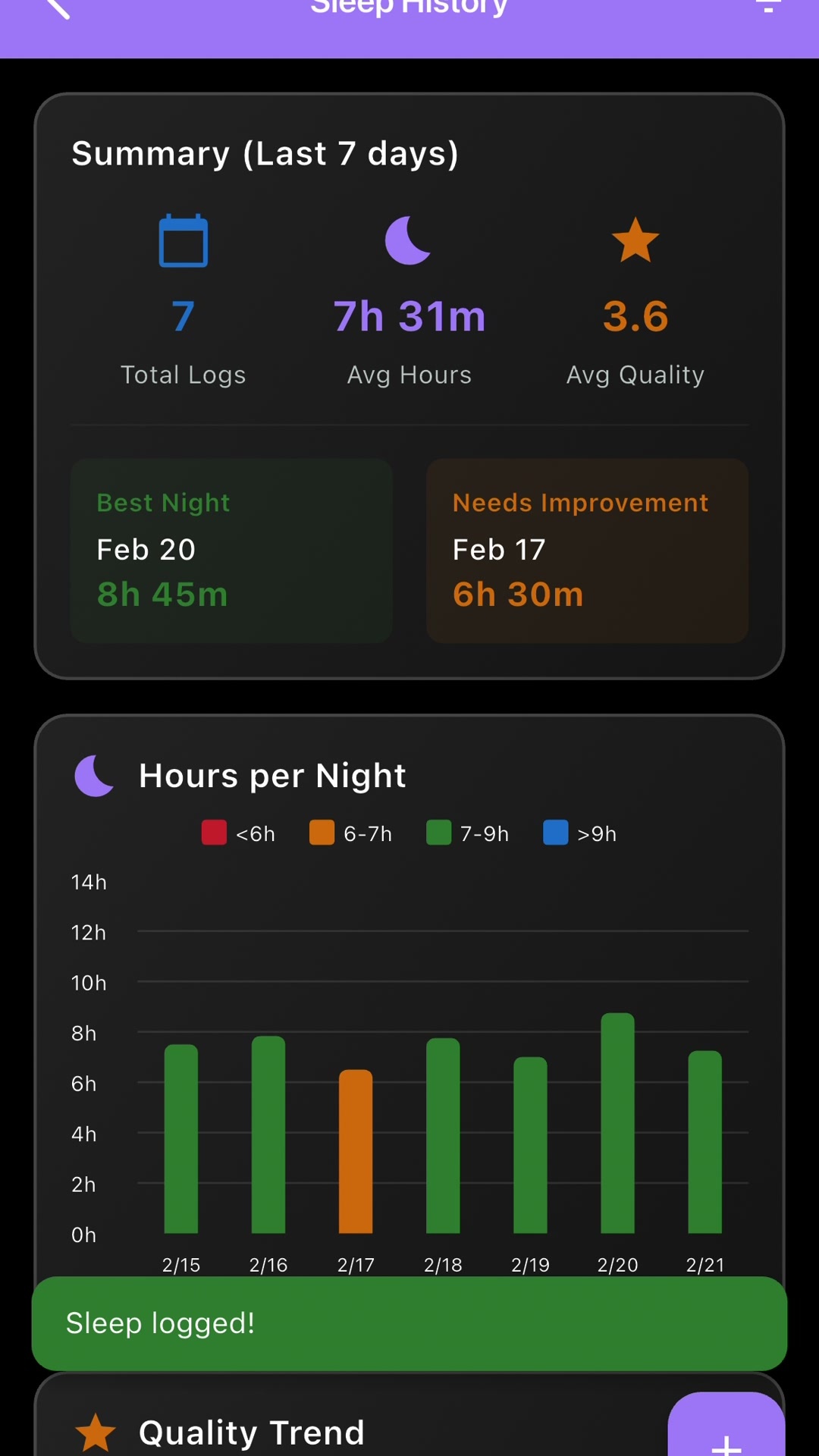Viewport: 819px width, 1456px height.
Task: Expand the Best Night Feb 20 card
Action: point(231,551)
